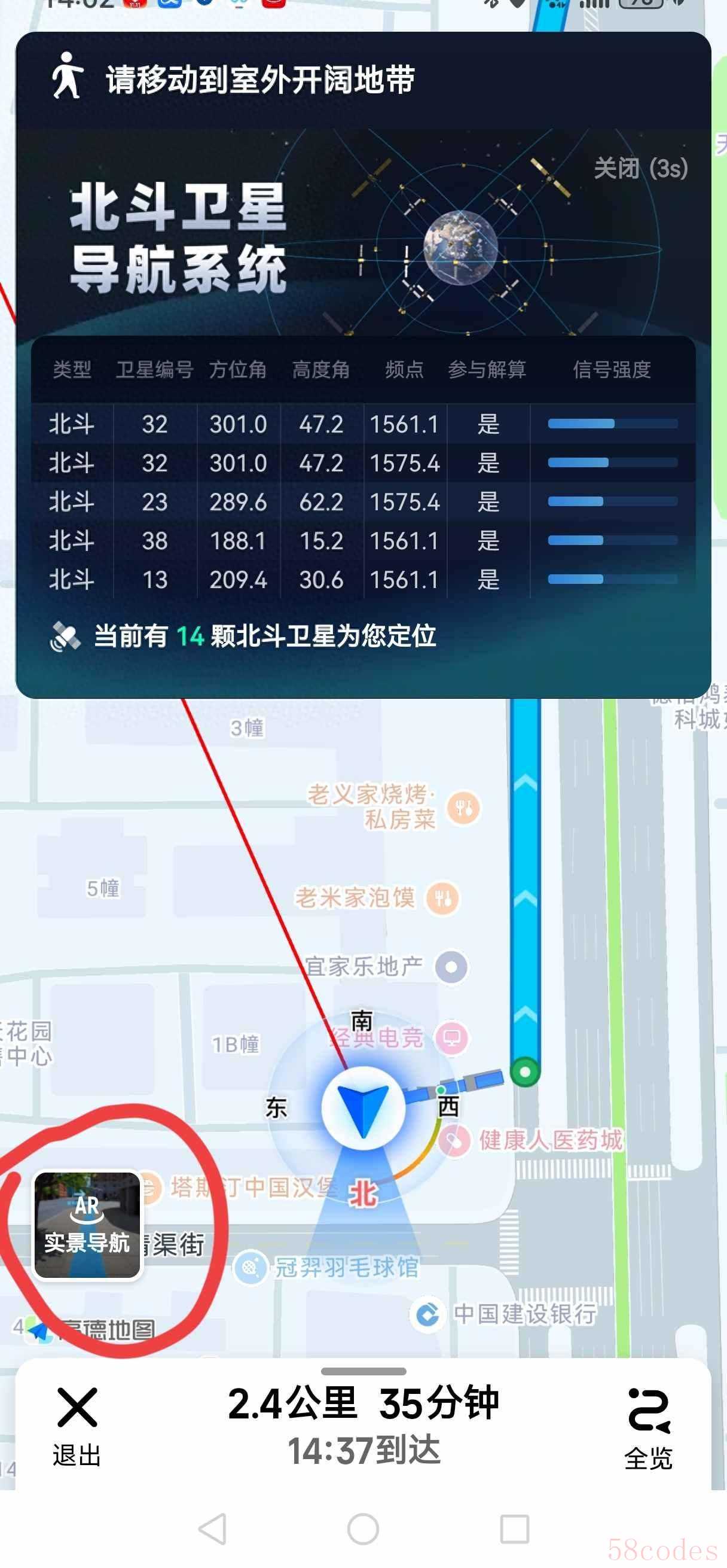Image resolution: width=727 pixels, height=1568 pixels.
Task: Select the 老米家泡馍 map marker
Action: pos(443,899)
